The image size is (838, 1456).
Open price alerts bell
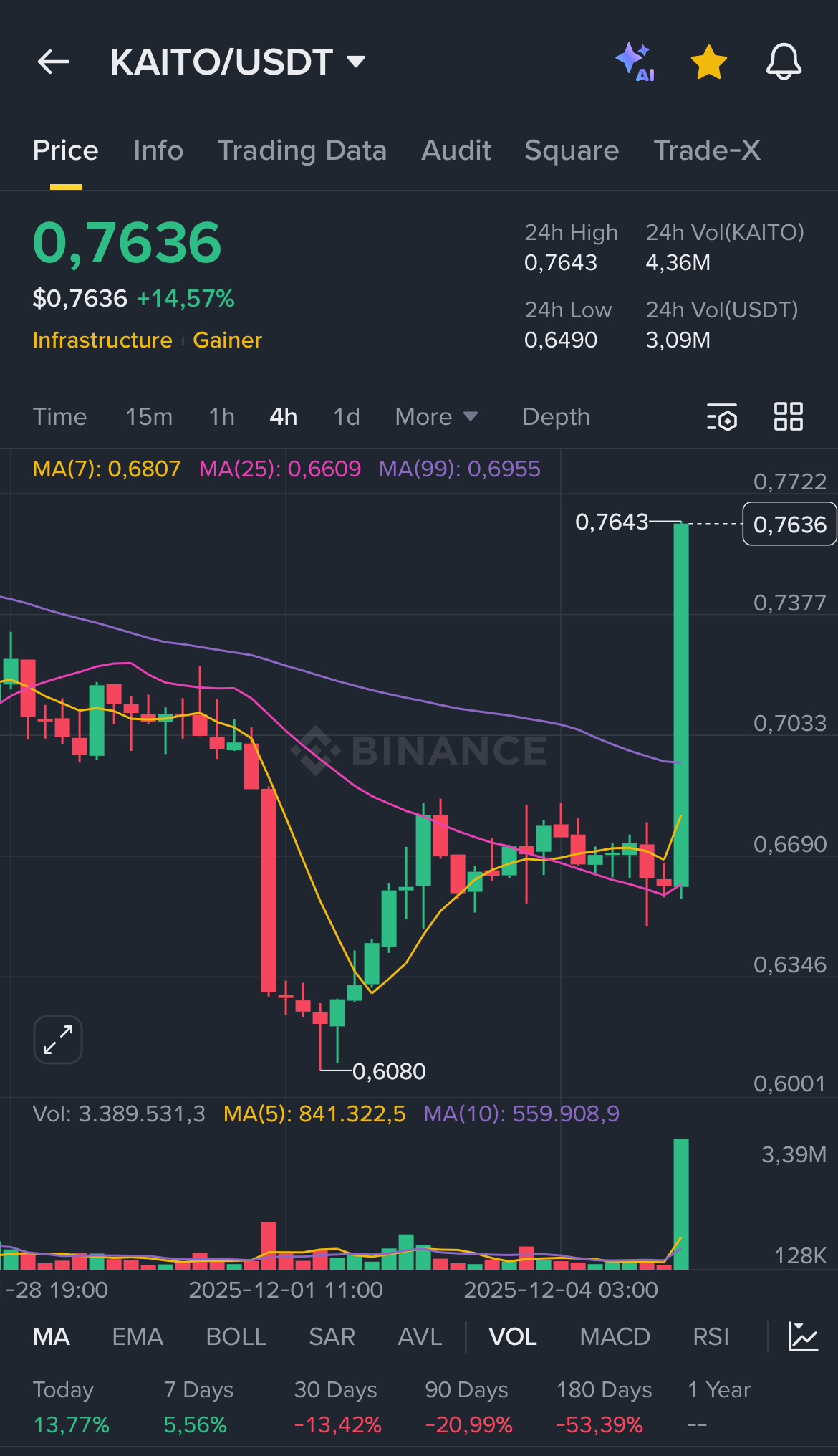pyautogui.click(x=784, y=62)
